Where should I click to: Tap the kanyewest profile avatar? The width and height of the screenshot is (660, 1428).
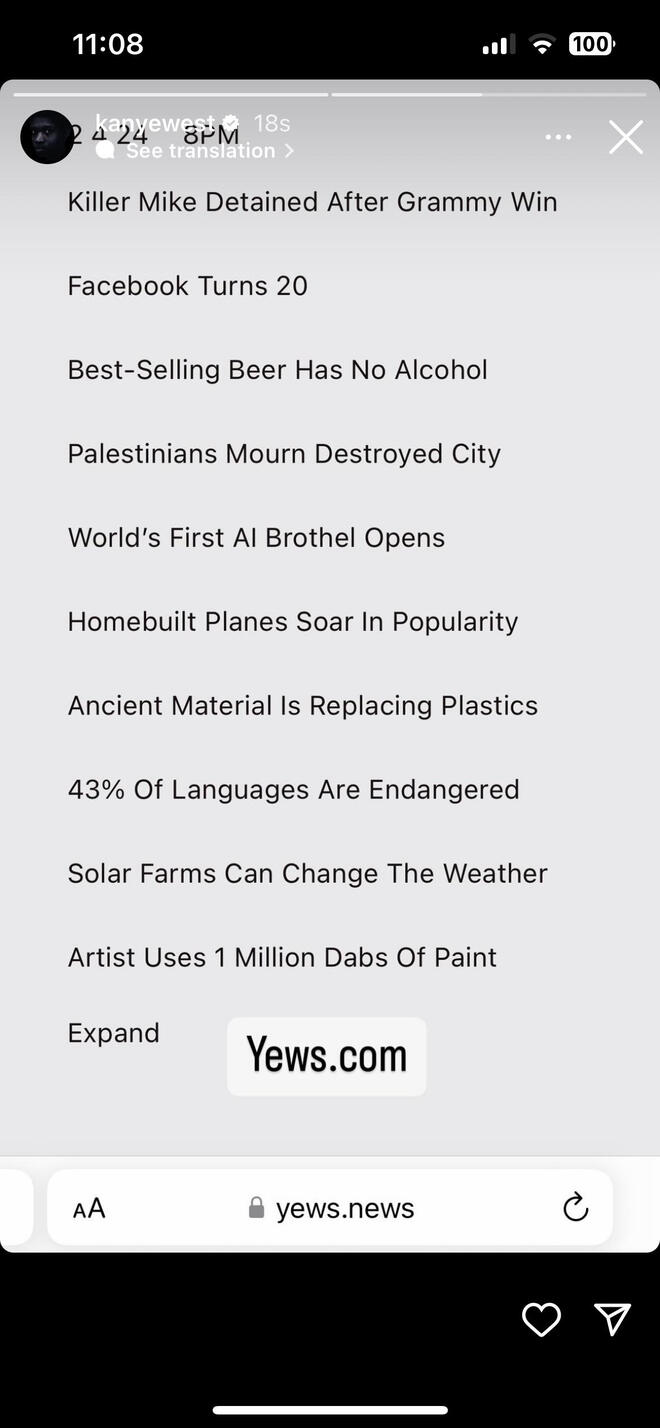coord(47,137)
